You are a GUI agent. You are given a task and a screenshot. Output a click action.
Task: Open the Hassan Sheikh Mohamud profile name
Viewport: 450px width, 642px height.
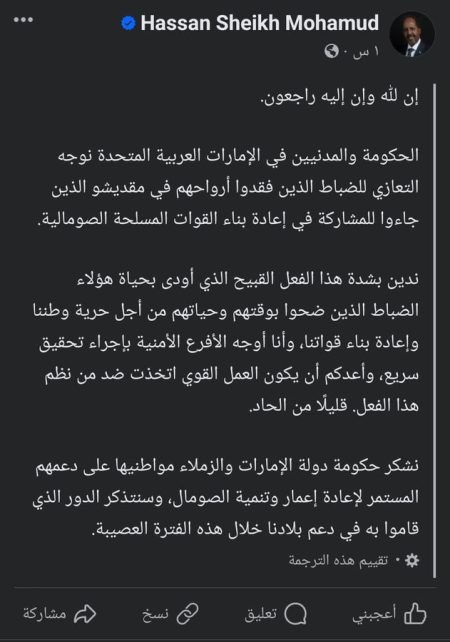click(260, 23)
